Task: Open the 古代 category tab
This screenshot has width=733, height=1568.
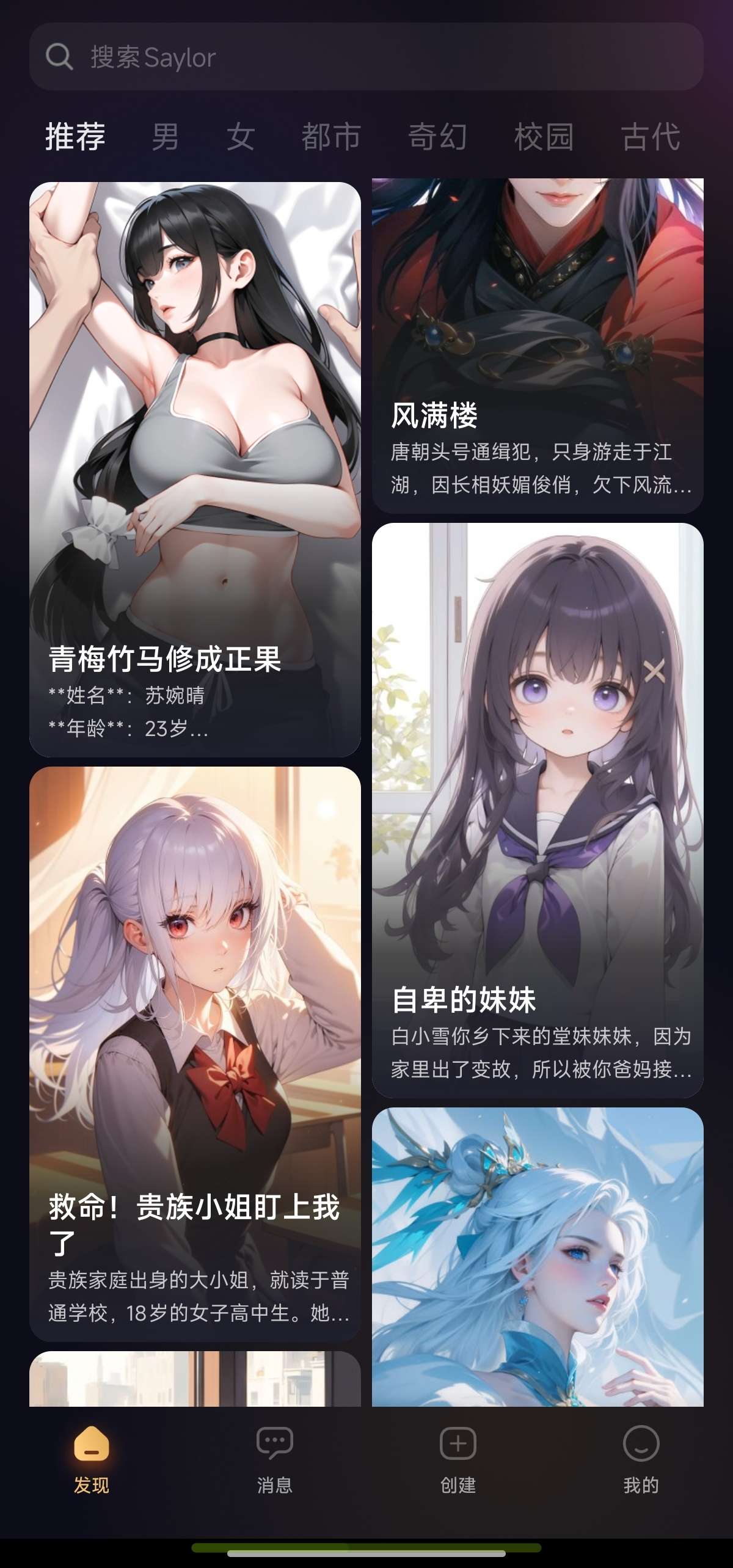Action: click(x=650, y=136)
